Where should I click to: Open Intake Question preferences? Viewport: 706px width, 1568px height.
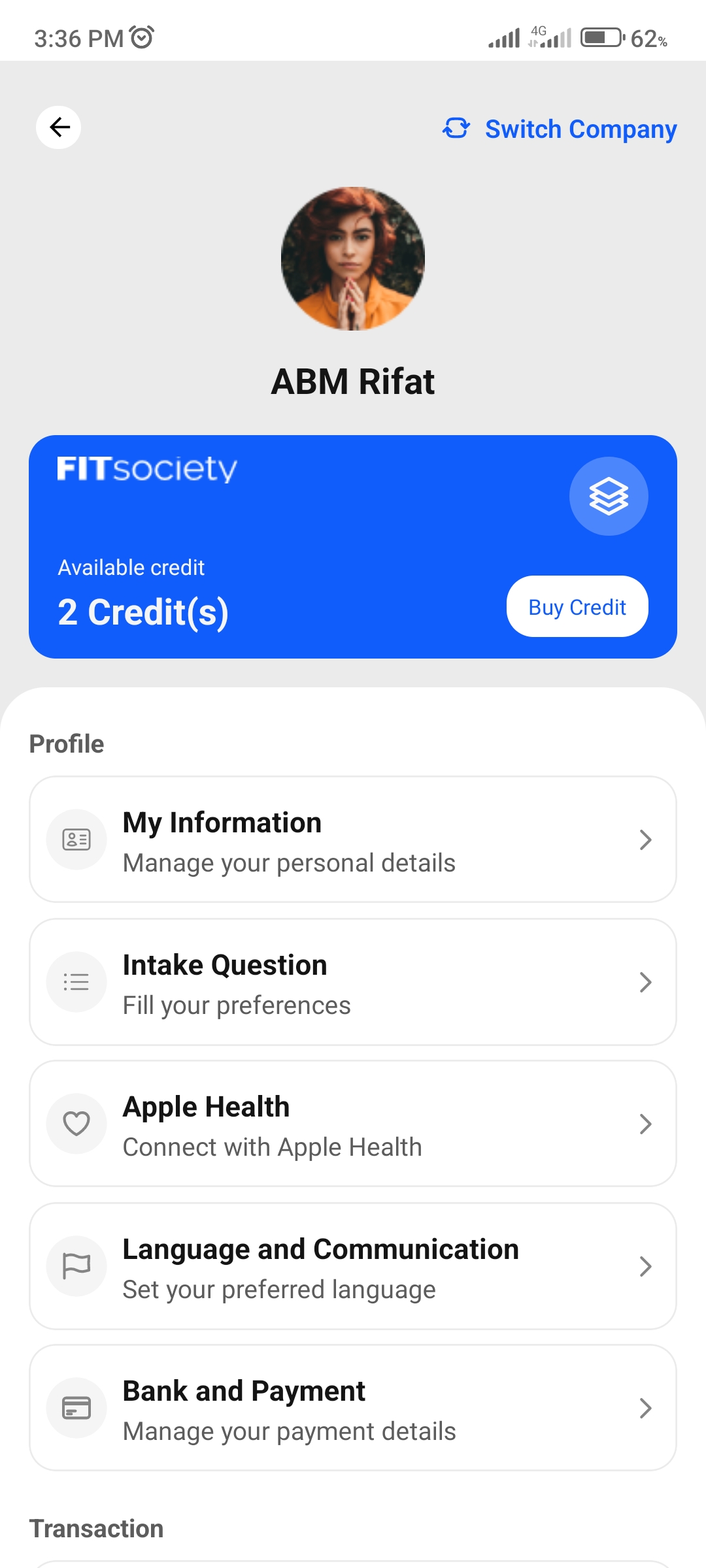[353, 983]
